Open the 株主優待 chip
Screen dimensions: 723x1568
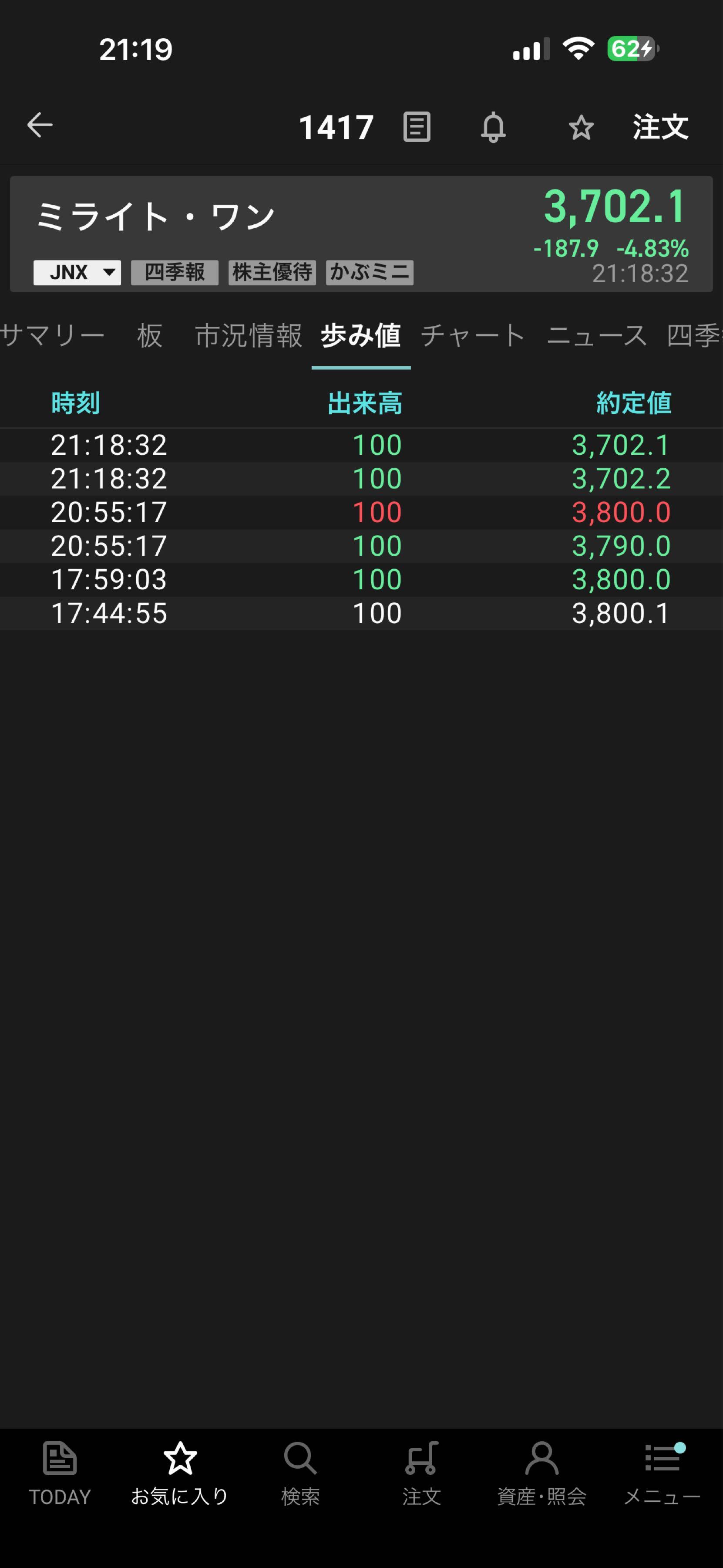272,272
